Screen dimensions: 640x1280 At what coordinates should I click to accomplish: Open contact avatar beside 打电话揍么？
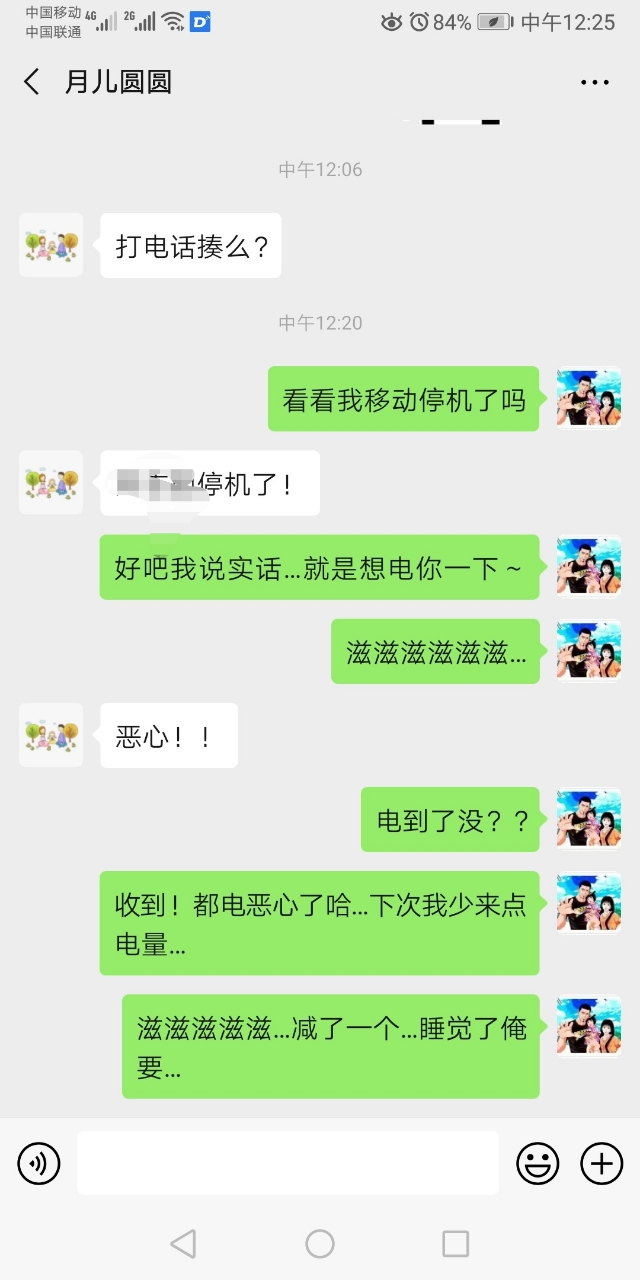coord(51,245)
